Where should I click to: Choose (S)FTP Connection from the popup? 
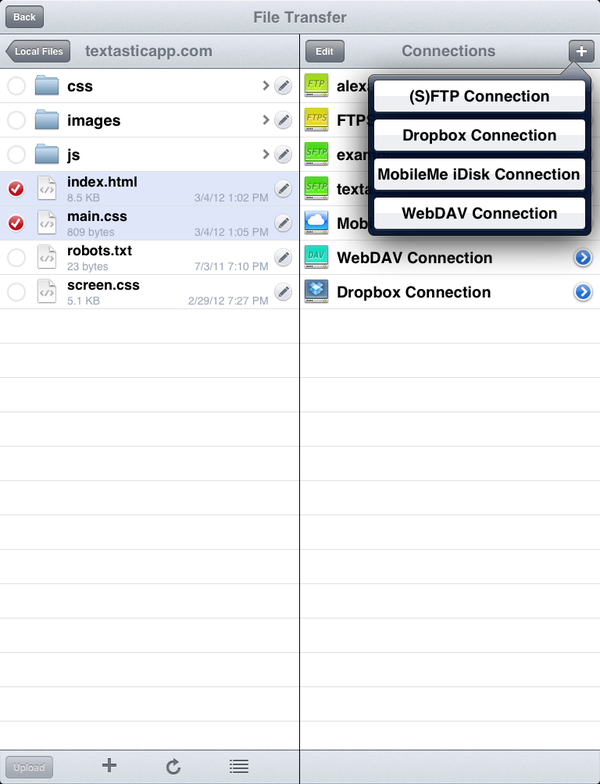(x=479, y=96)
